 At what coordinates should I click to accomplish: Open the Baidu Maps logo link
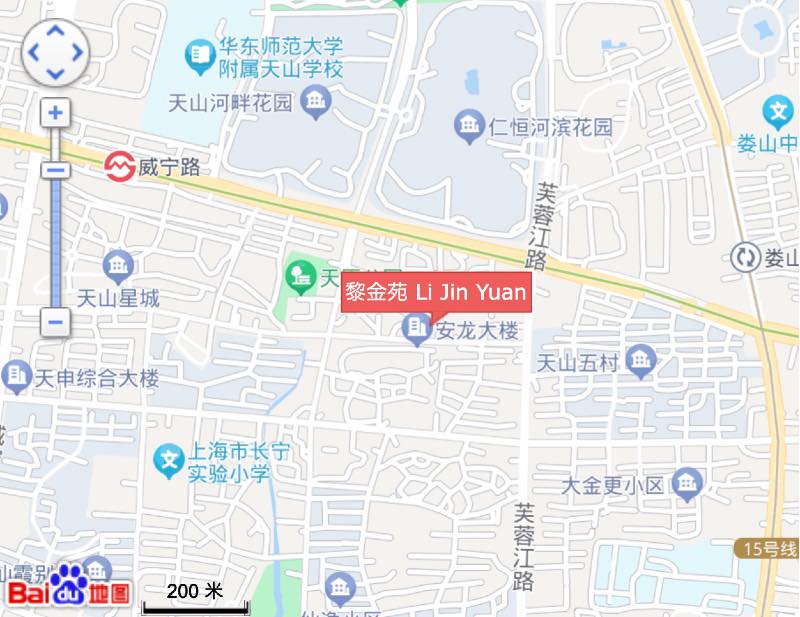pos(68,588)
